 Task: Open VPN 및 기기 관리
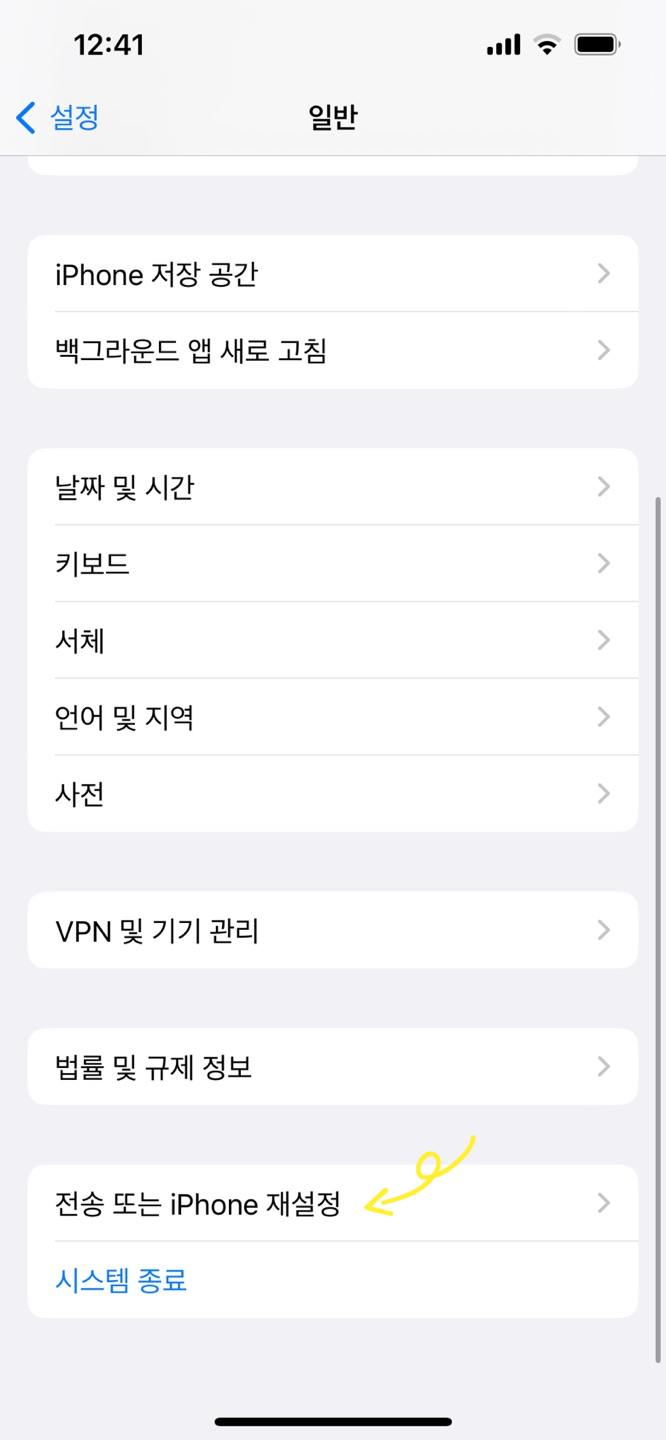(x=332, y=930)
